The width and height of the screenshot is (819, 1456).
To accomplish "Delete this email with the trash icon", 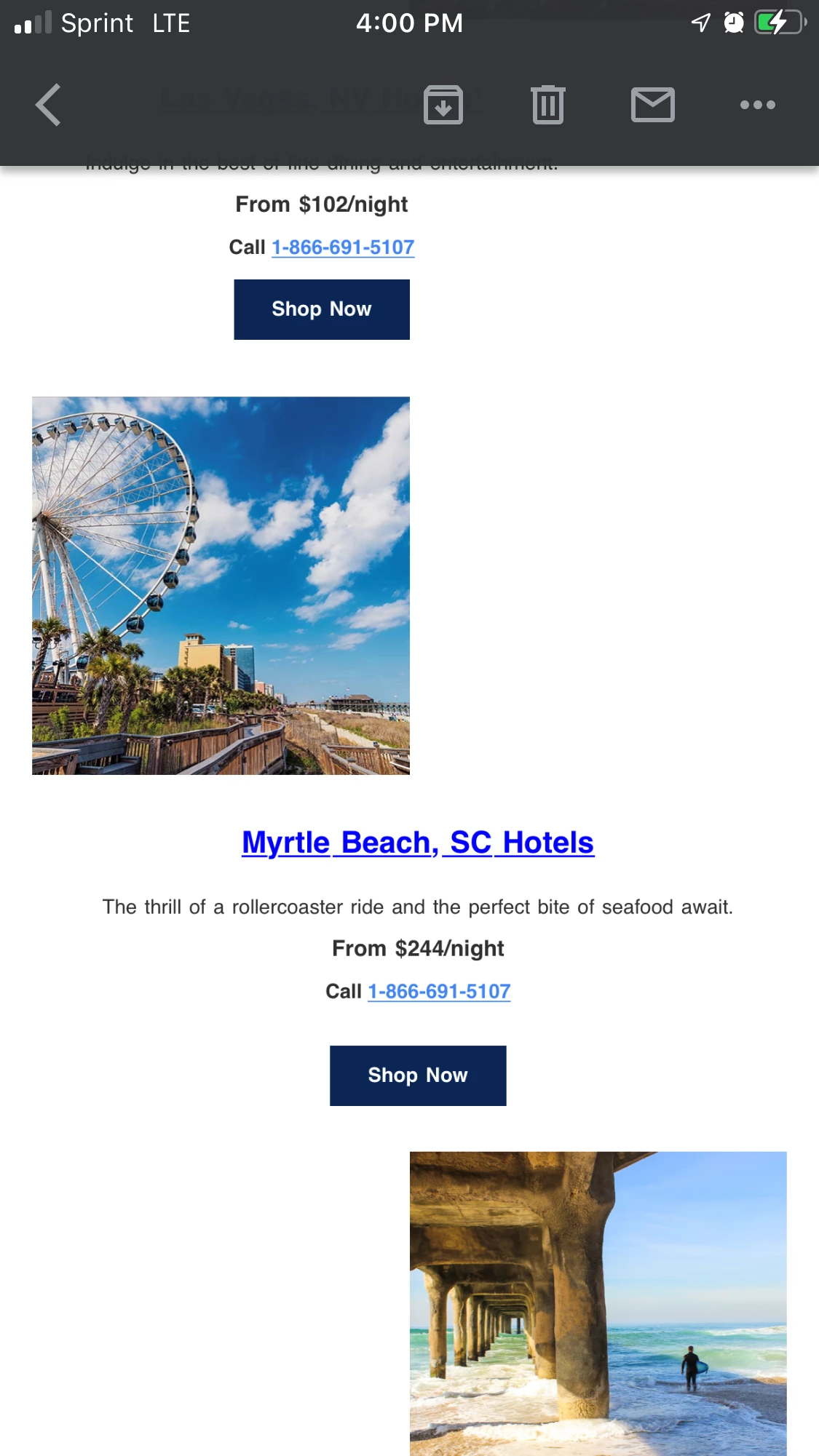I will coord(547,105).
